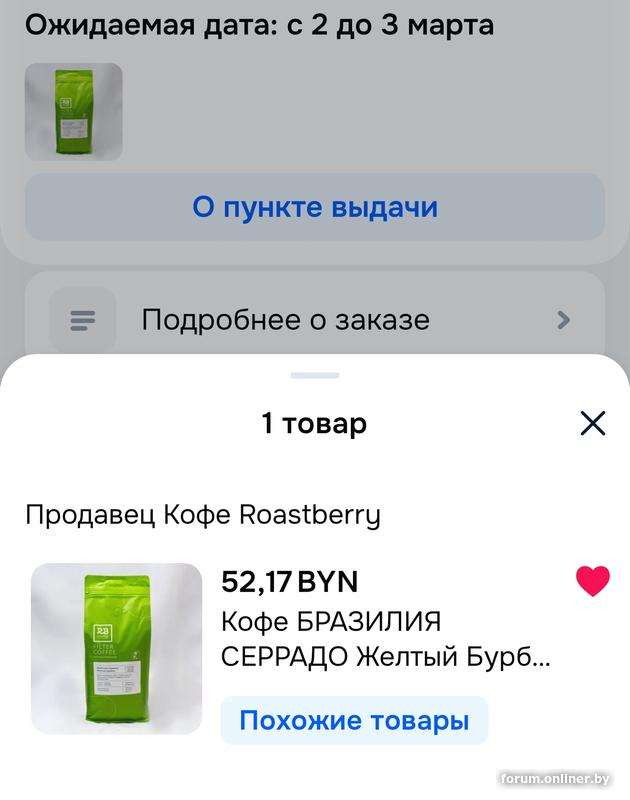The height and width of the screenshot is (800, 630).
Task: Remove the coffee from favorites via the heart
Action: pyautogui.click(x=593, y=581)
